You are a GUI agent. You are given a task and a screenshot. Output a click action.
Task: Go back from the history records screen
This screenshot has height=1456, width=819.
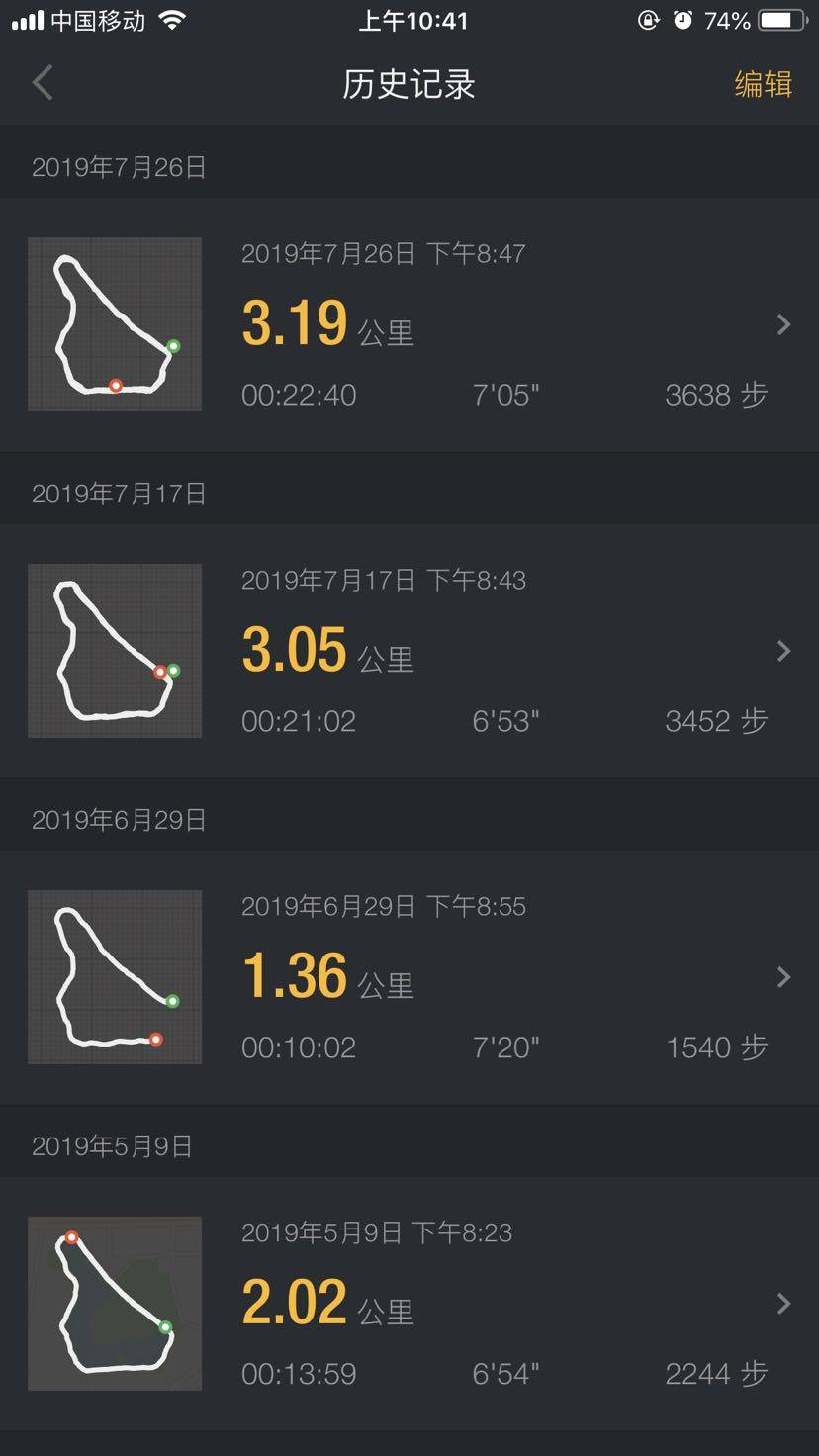click(x=43, y=84)
